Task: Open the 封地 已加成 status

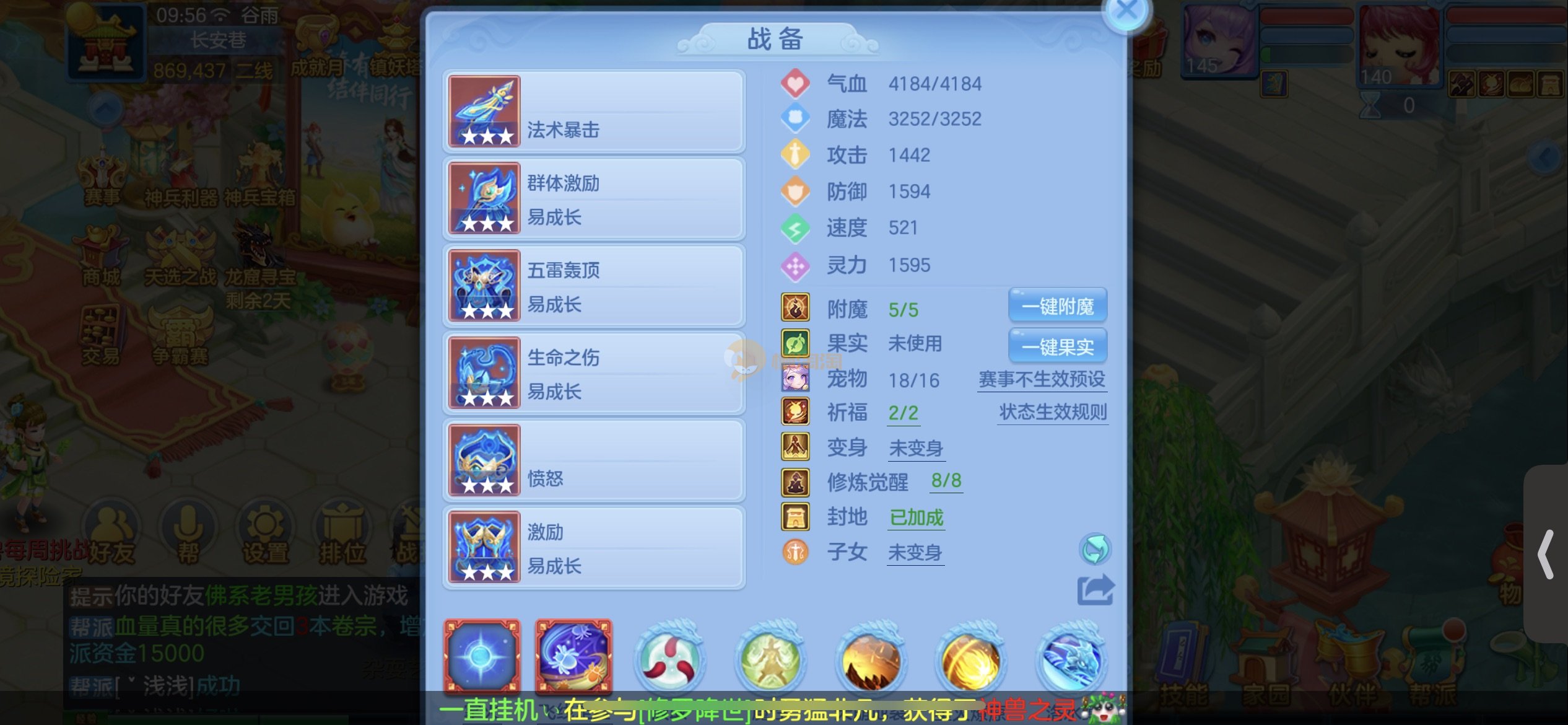Action: pyautogui.click(x=916, y=517)
